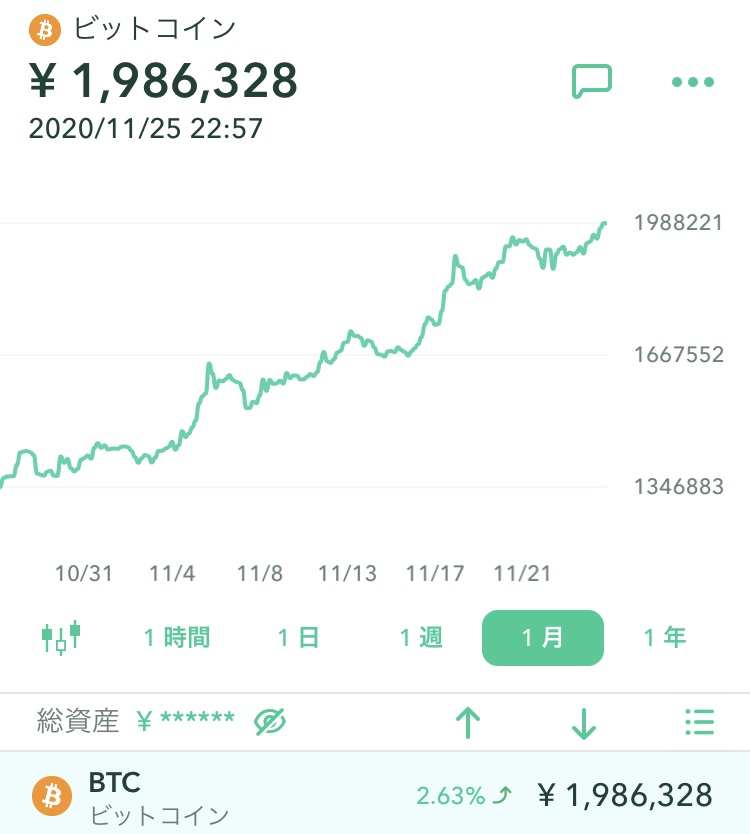
Task: Open the list menu icon
Action: 700,722
